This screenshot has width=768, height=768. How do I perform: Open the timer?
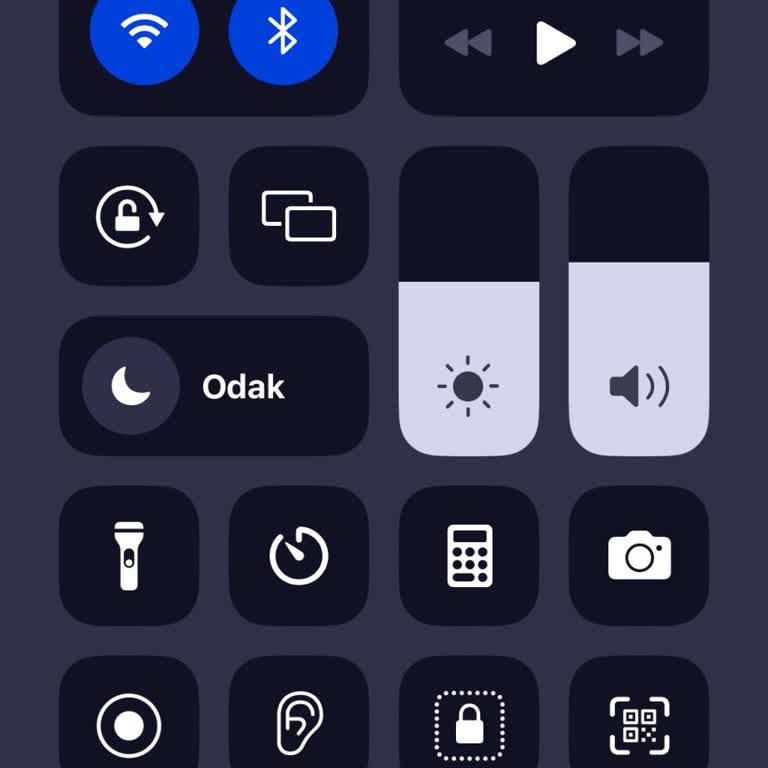pyautogui.click(x=299, y=556)
